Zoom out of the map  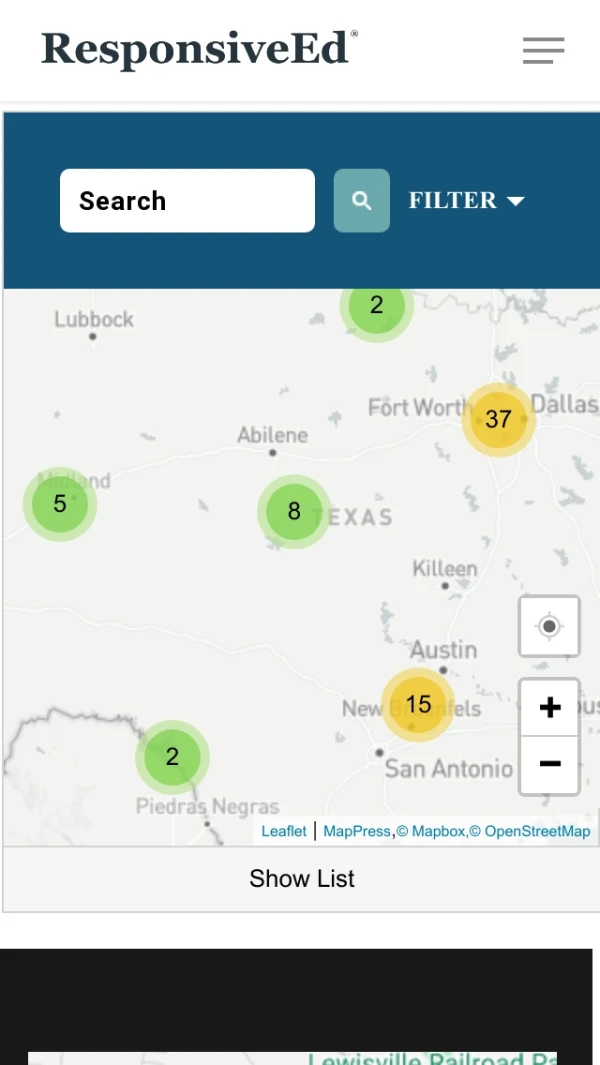(549, 764)
